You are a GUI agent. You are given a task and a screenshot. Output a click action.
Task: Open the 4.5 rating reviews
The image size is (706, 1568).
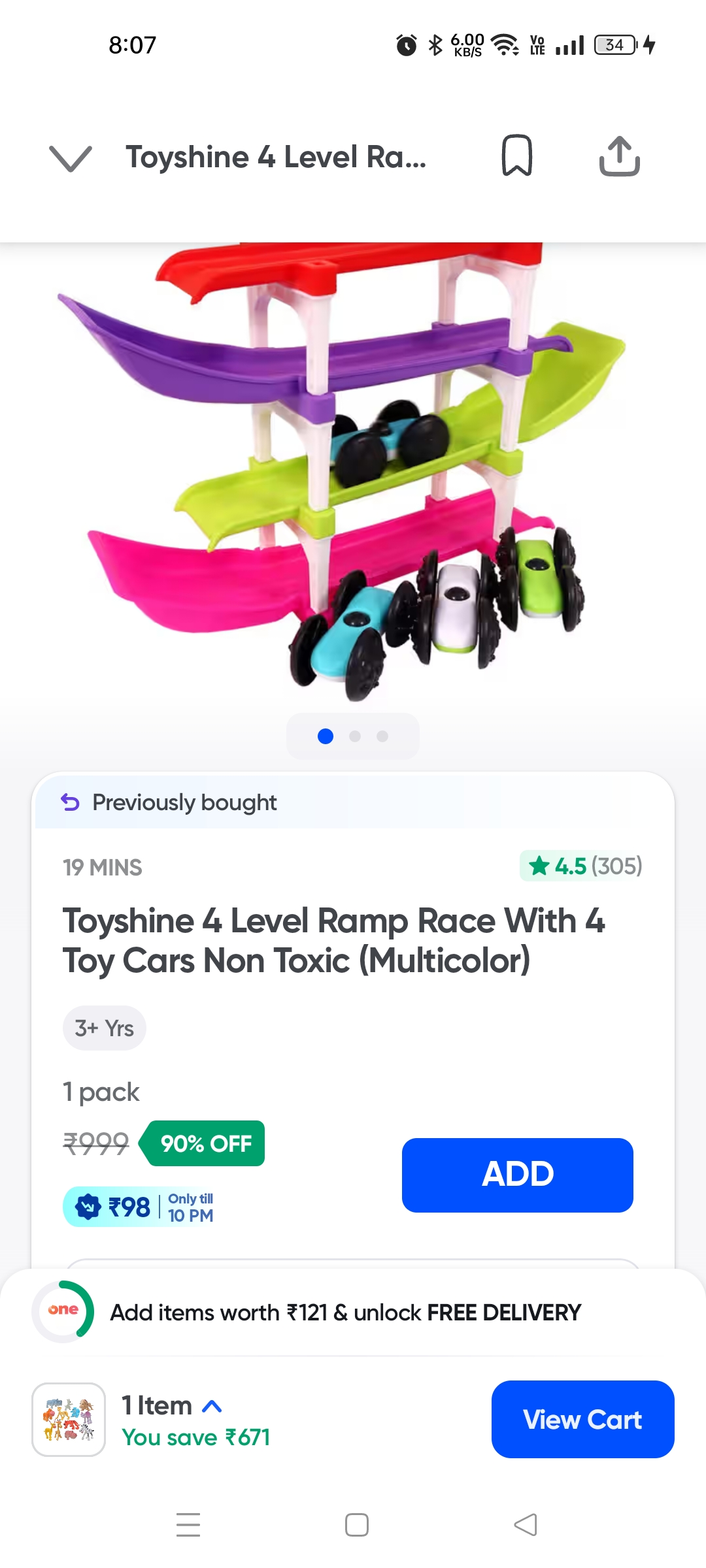tap(581, 866)
